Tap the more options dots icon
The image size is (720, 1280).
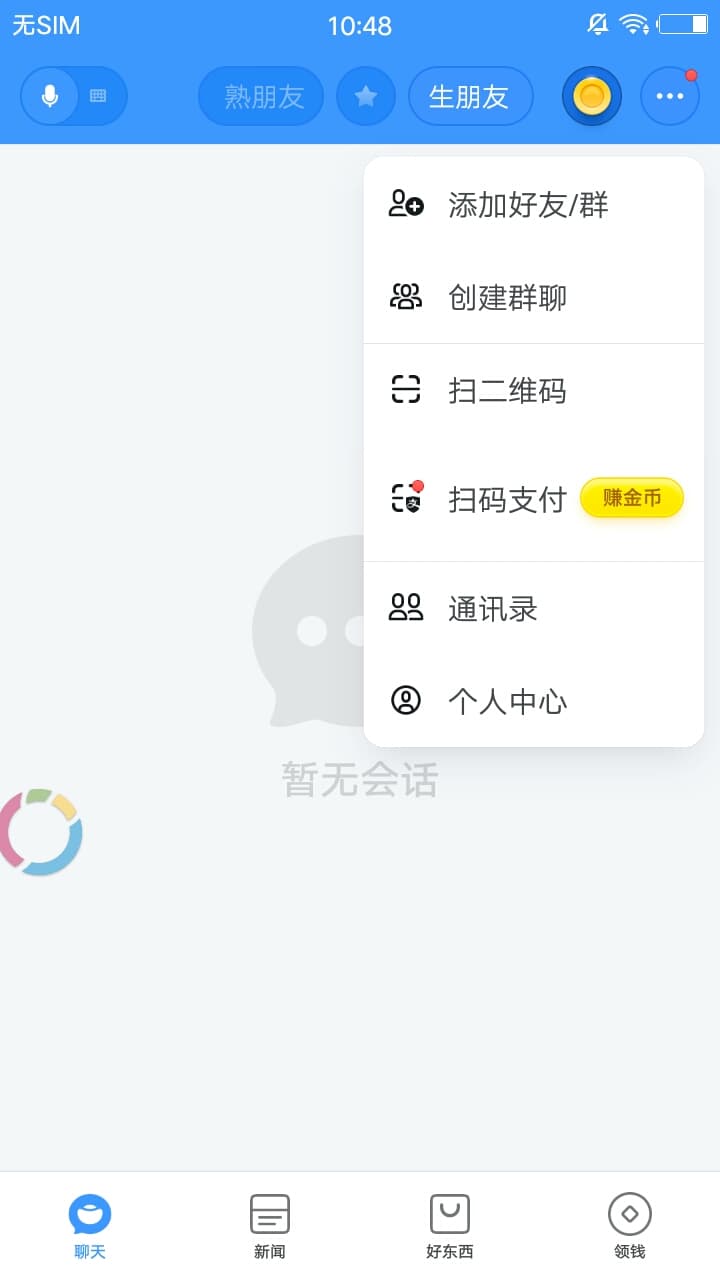pos(669,96)
